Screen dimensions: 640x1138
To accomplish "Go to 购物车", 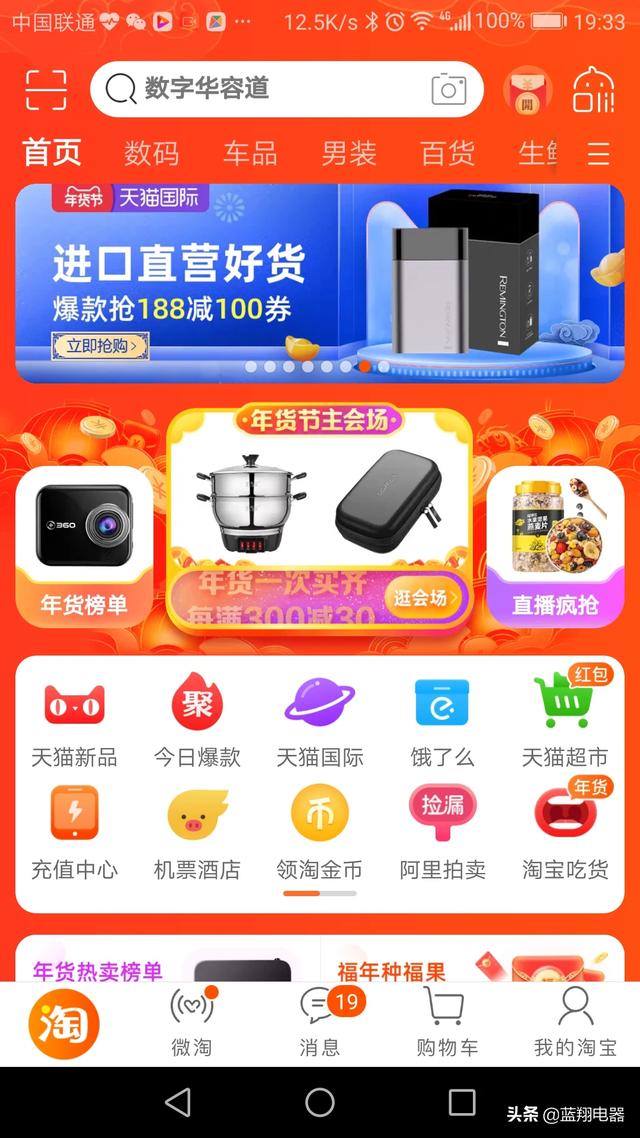I will 447,1022.
